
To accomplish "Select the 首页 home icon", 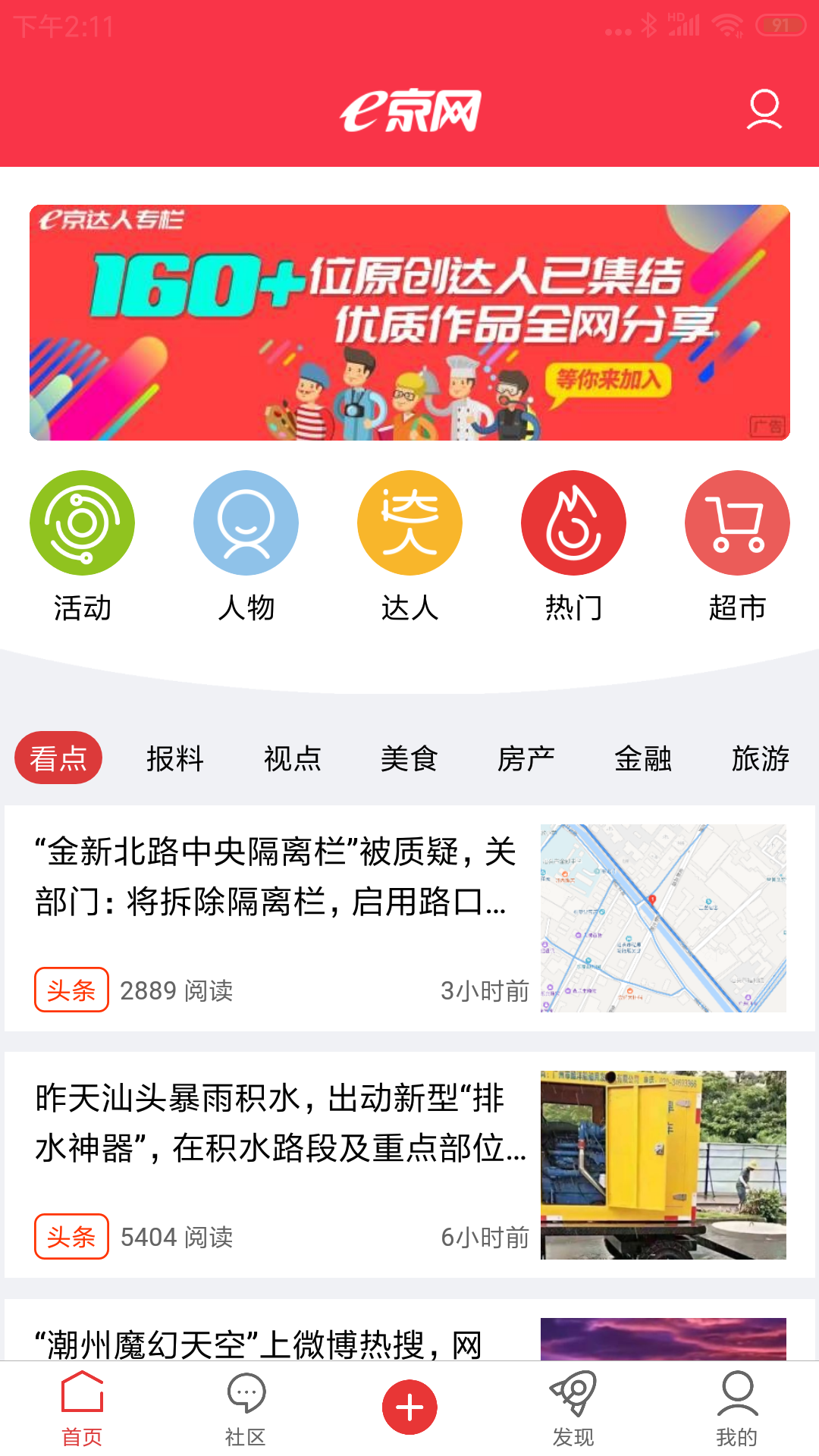I will [x=83, y=1407].
